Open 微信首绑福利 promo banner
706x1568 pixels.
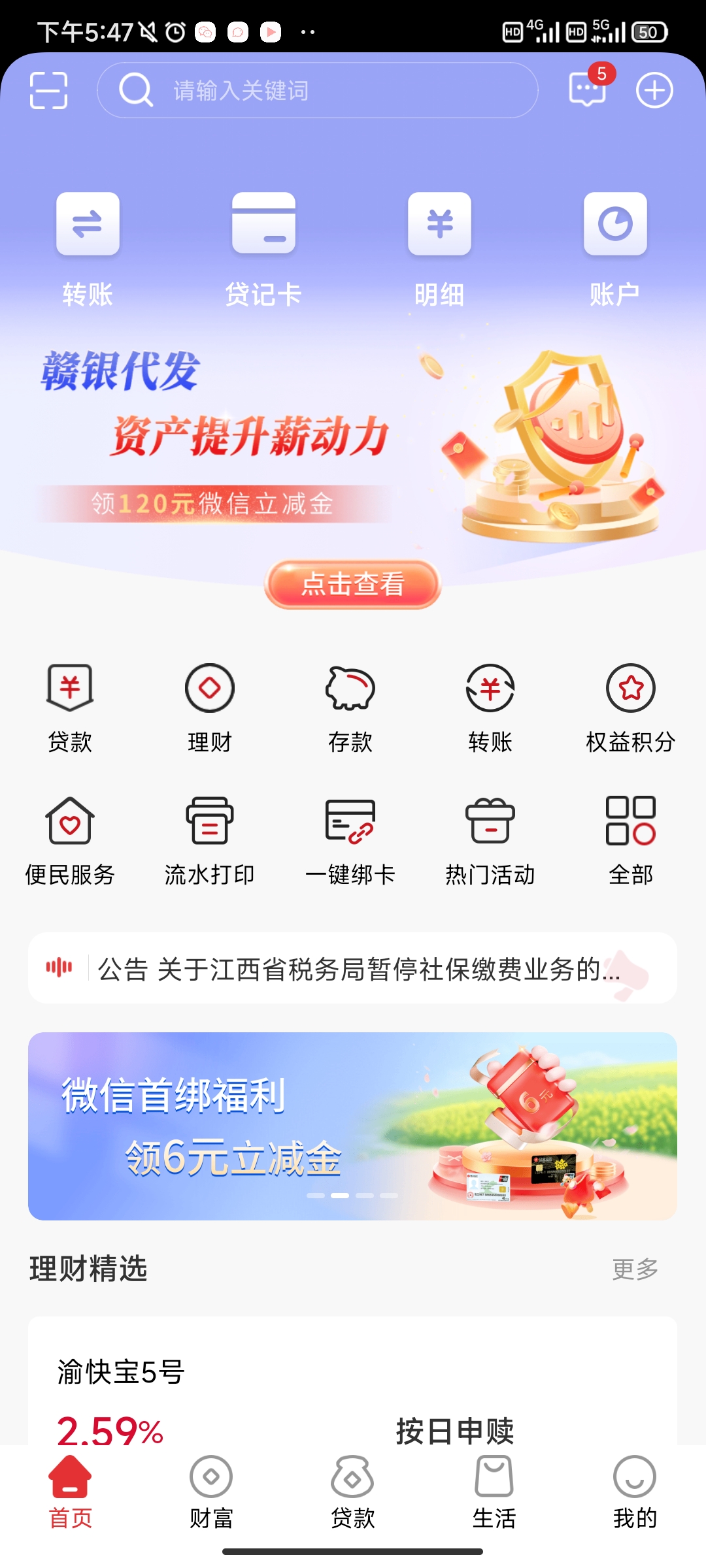pyautogui.click(x=353, y=1126)
